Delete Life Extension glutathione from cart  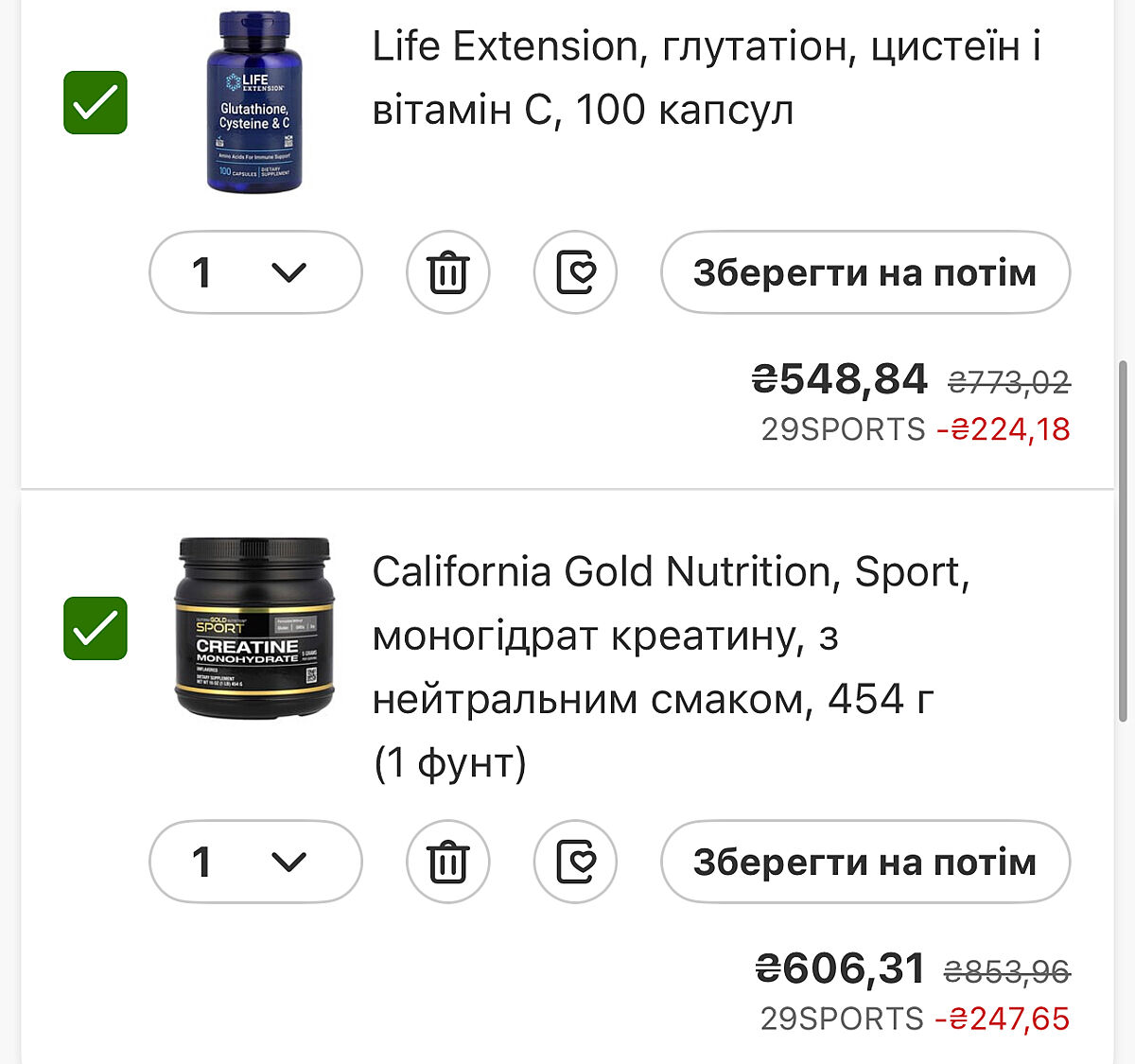click(447, 272)
